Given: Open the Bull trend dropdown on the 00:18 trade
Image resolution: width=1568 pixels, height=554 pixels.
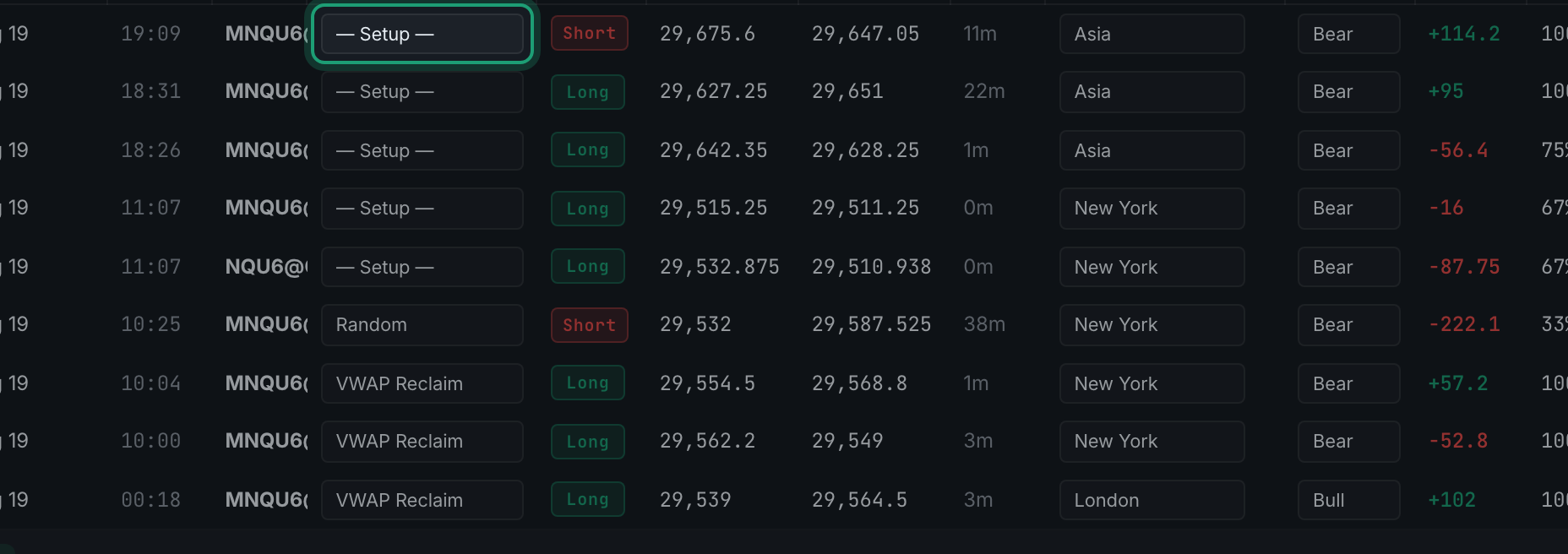Looking at the screenshot, I should tap(1349, 500).
